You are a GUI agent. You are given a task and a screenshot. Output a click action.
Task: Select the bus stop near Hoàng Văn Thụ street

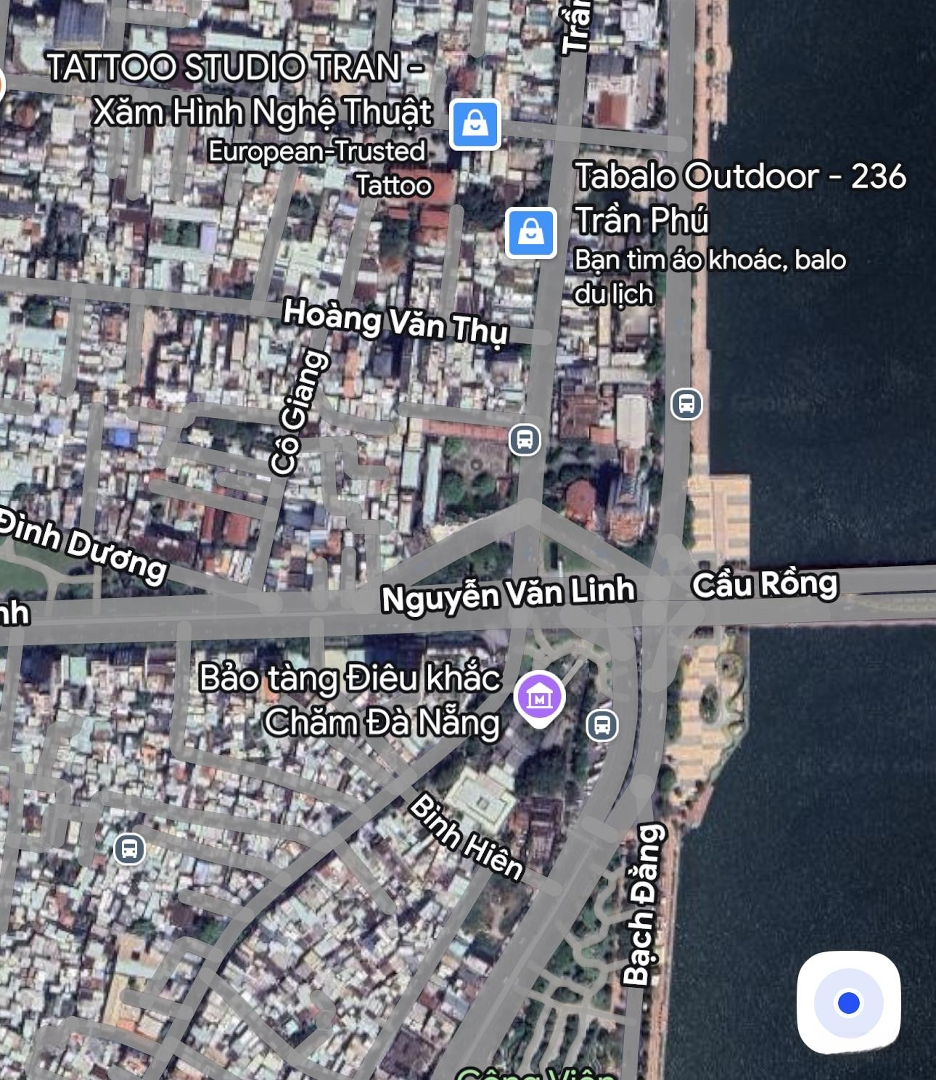point(525,438)
